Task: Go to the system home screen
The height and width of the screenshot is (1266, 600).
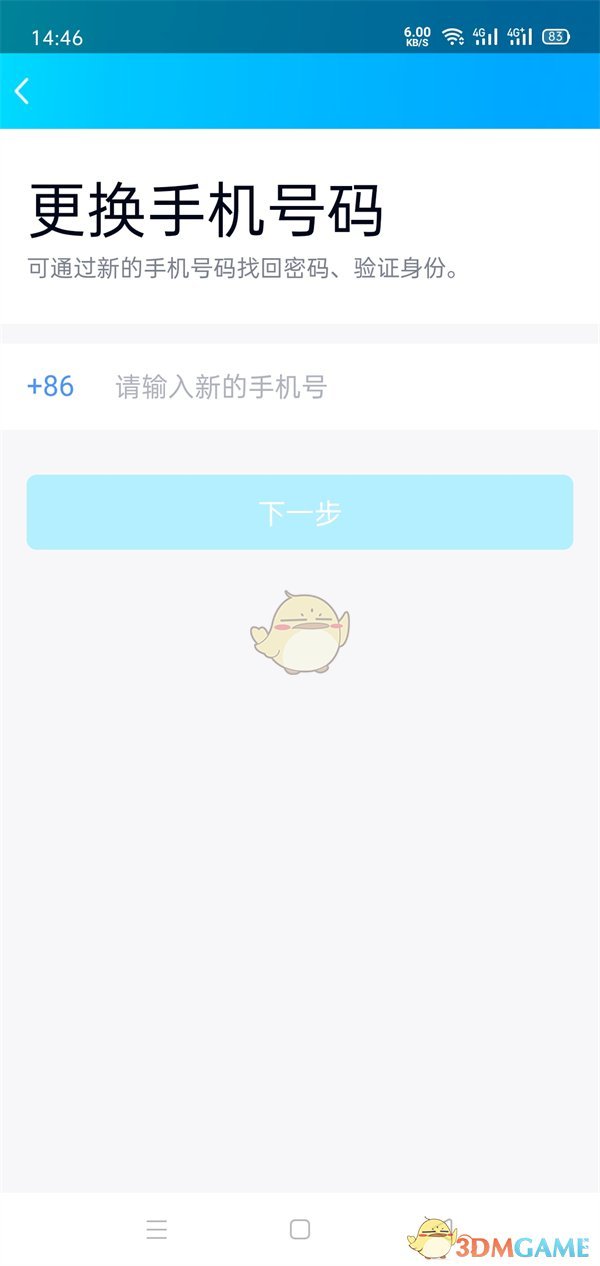Action: [x=300, y=1229]
